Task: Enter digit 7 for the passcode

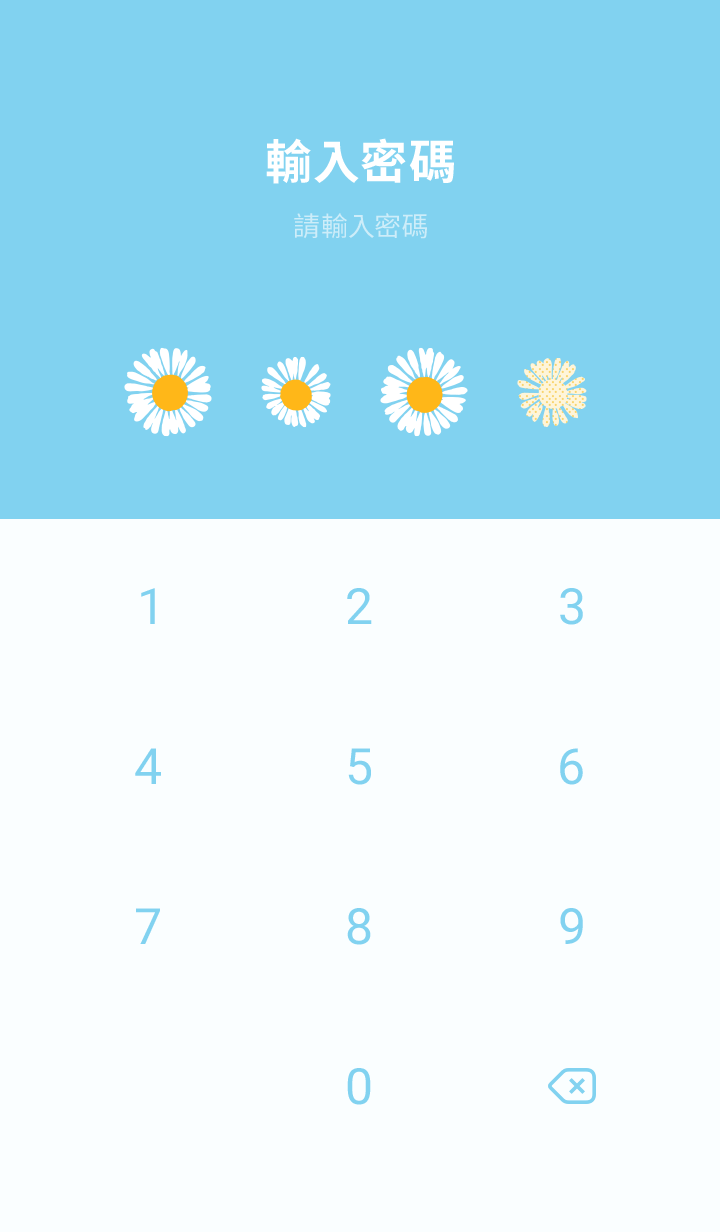Action: [x=148, y=927]
